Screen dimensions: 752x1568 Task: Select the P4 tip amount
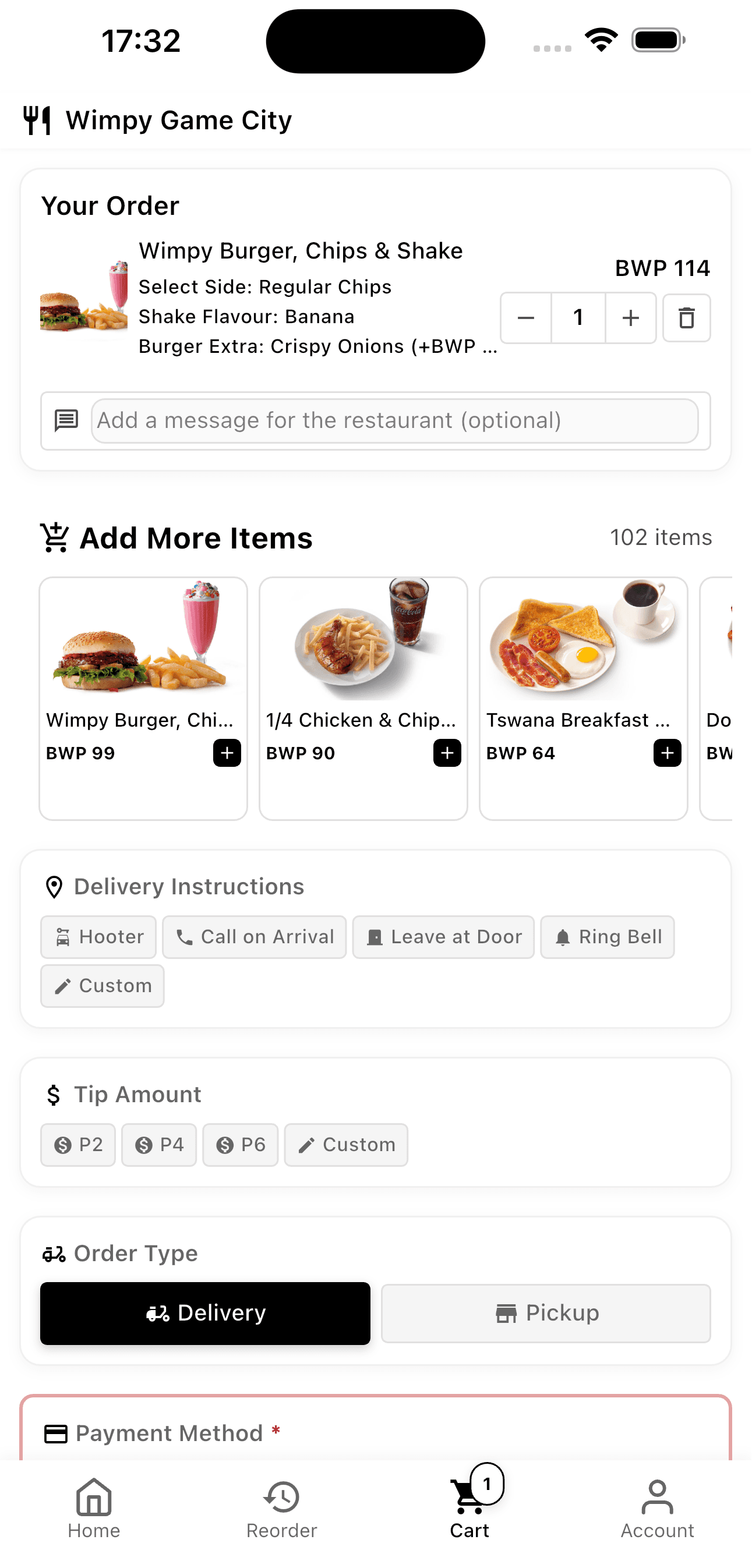[158, 1144]
